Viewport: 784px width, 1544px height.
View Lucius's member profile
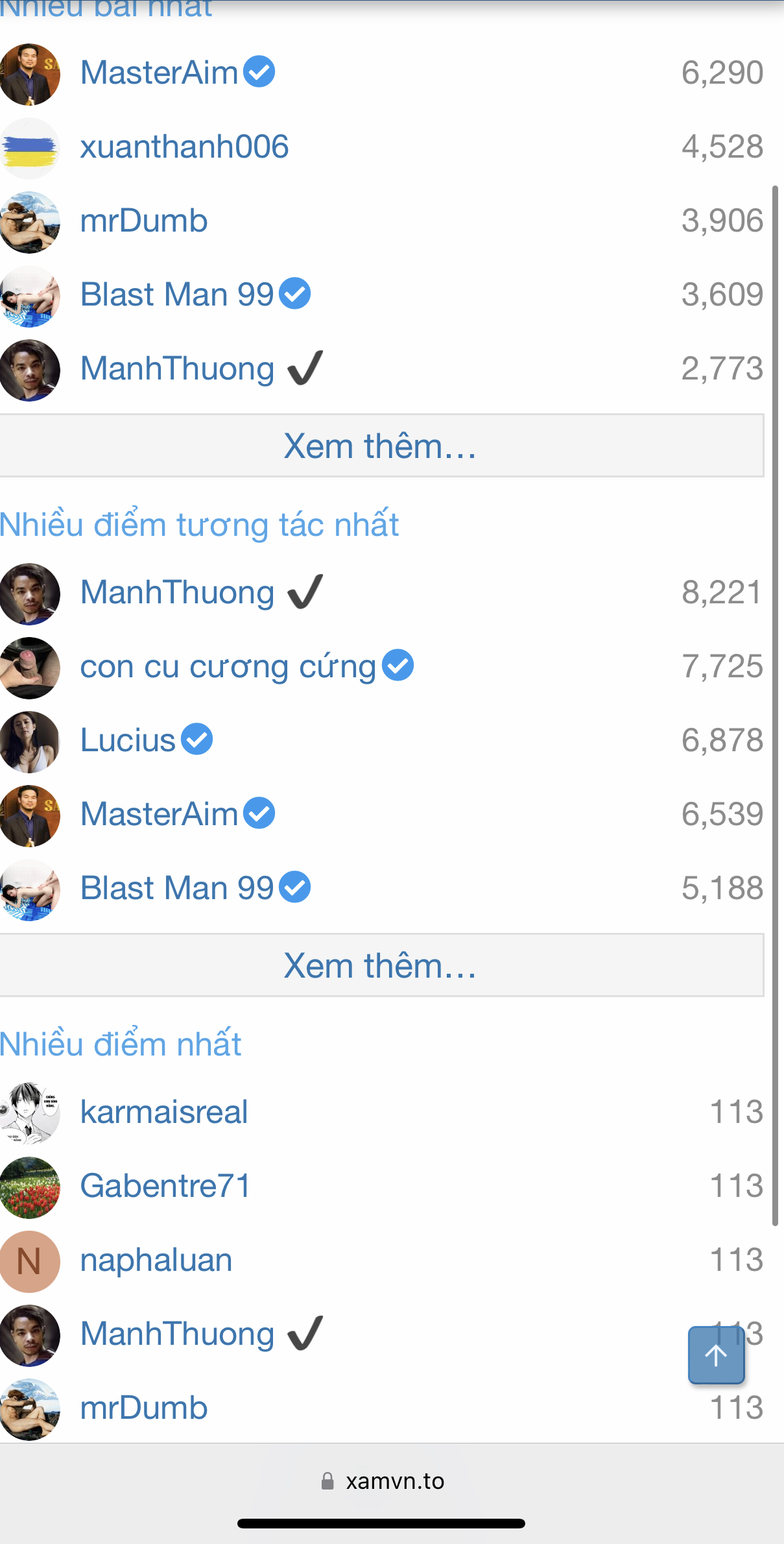click(128, 740)
